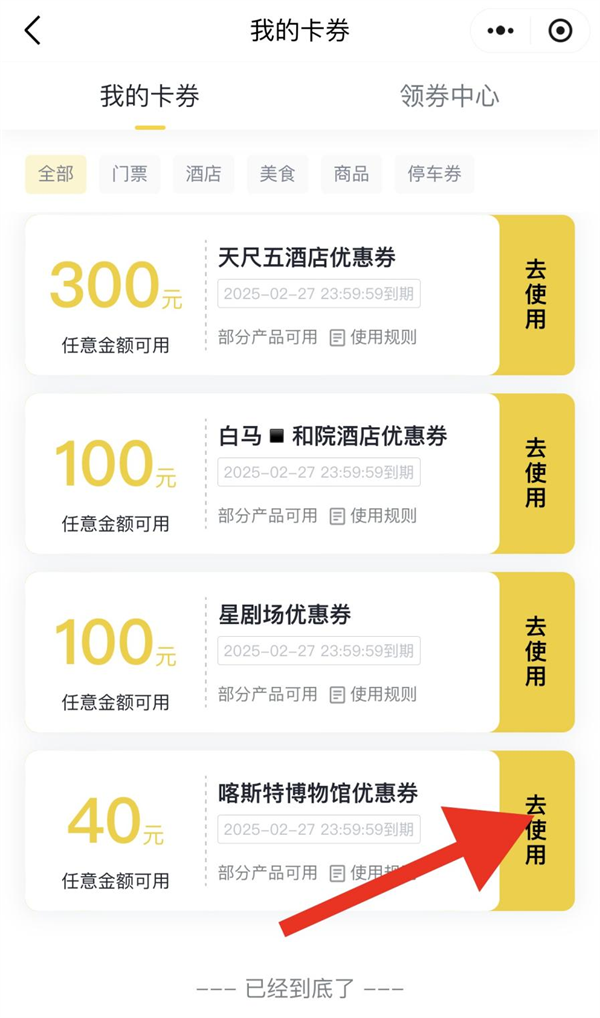Show only 酒店 coupons
The height and width of the screenshot is (1018, 600).
(203, 174)
